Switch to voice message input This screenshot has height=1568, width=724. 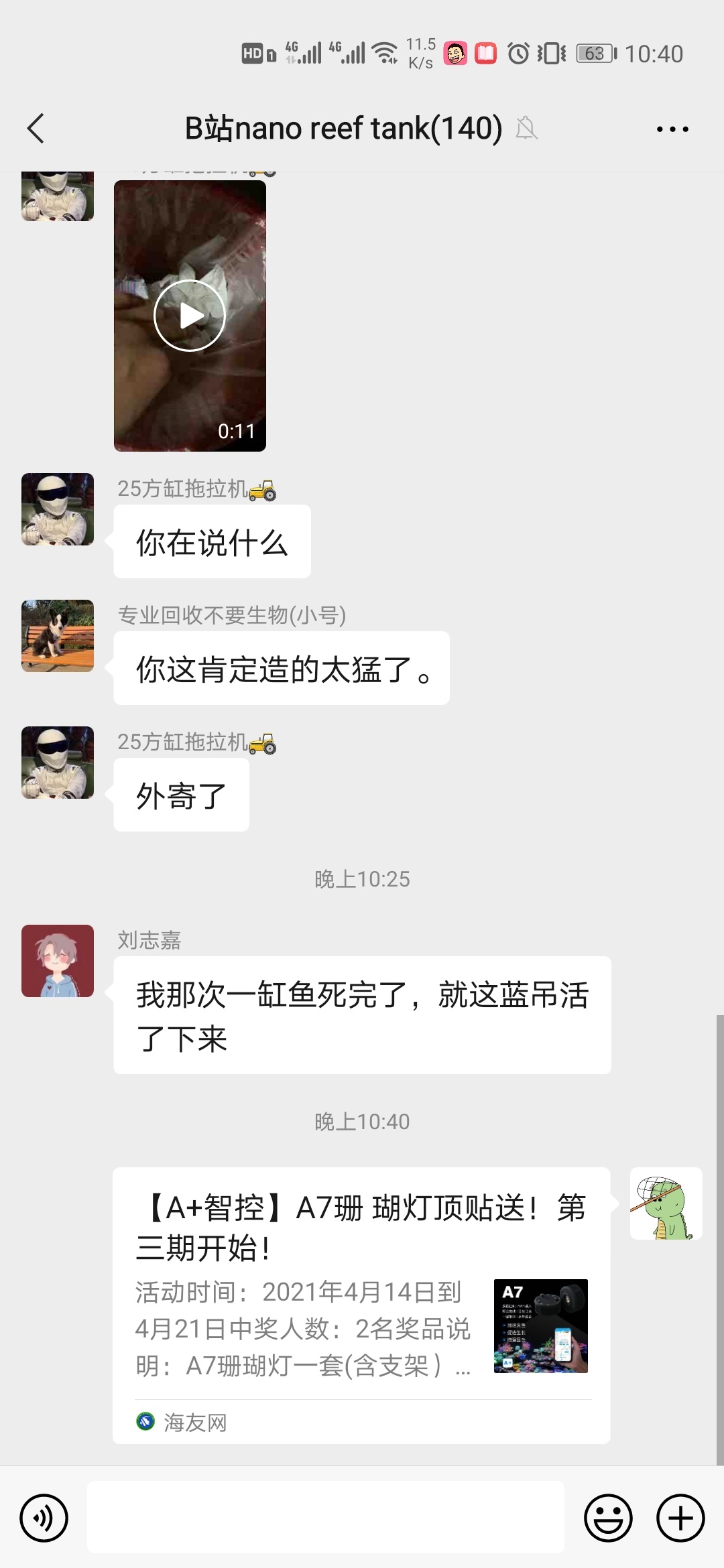[x=44, y=1518]
